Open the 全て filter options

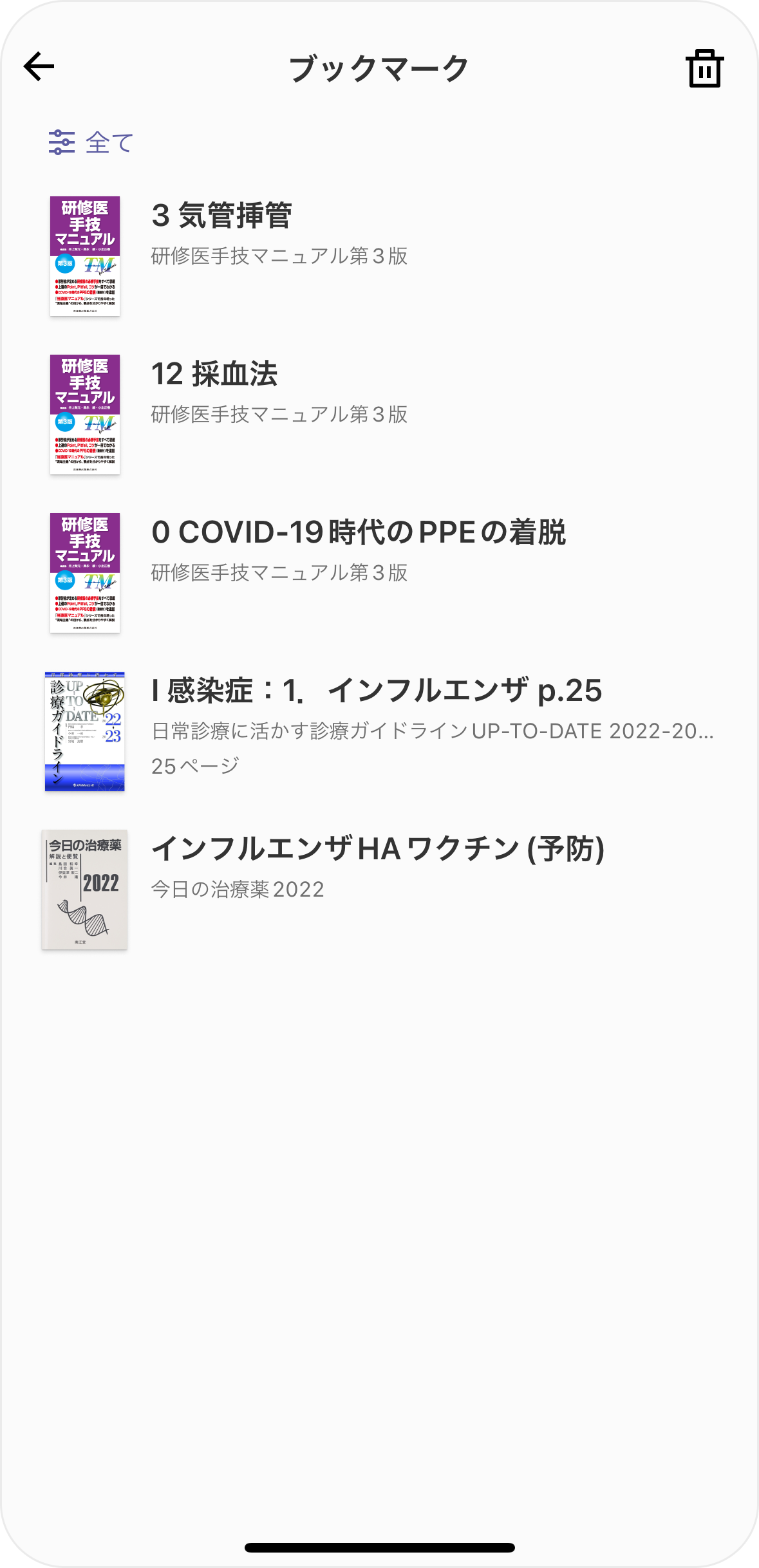91,142
